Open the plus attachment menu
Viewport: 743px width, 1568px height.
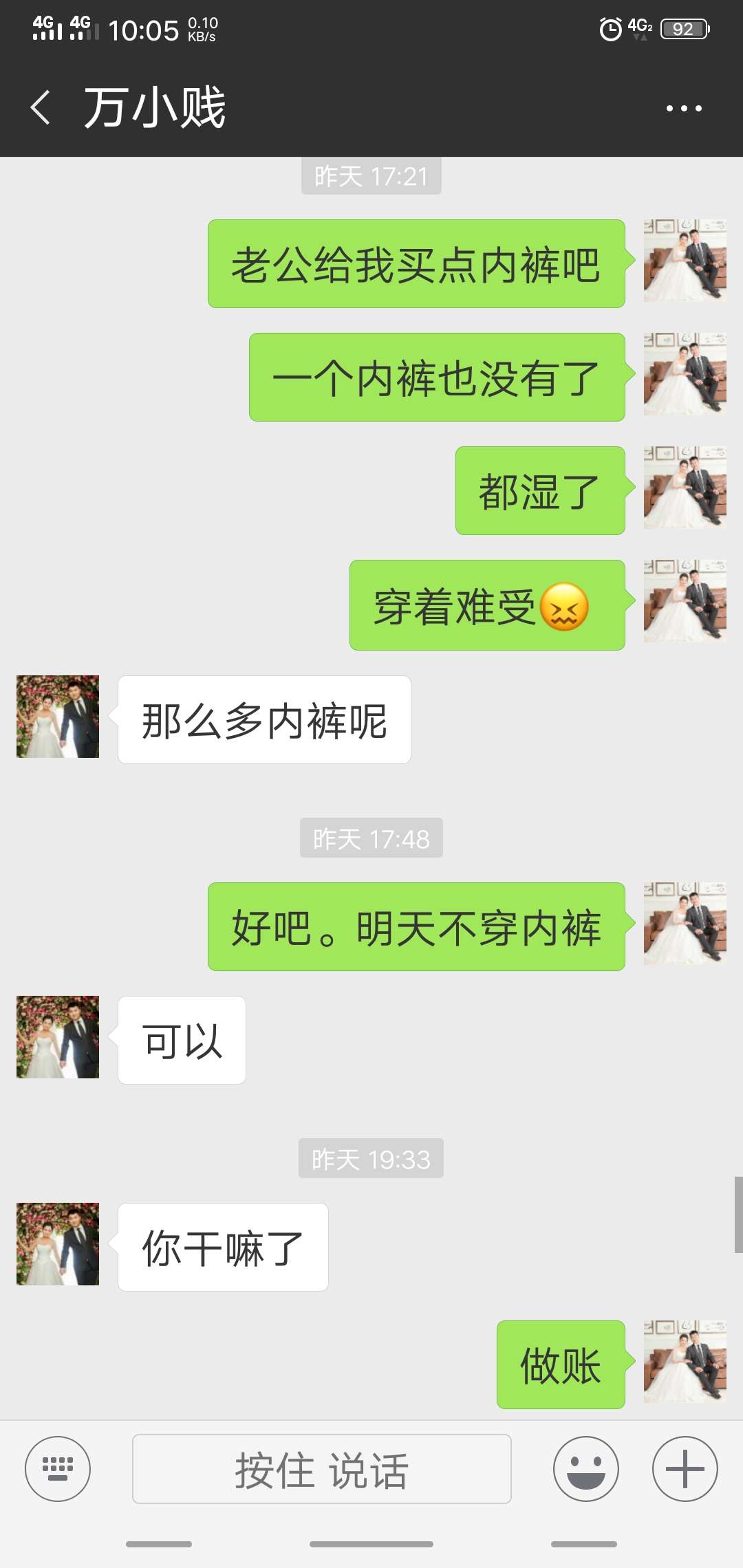(x=685, y=1468)
